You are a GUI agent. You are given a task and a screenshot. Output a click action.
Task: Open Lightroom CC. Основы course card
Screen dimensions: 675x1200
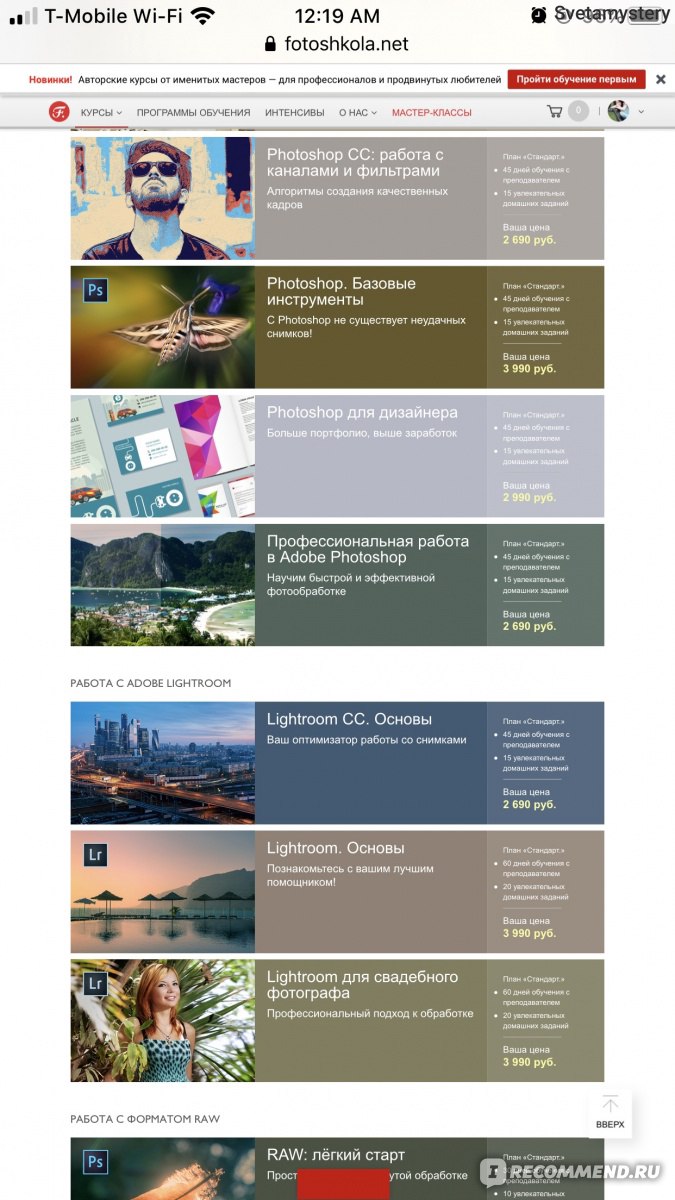pyautogui.click(x=337, y=763)
